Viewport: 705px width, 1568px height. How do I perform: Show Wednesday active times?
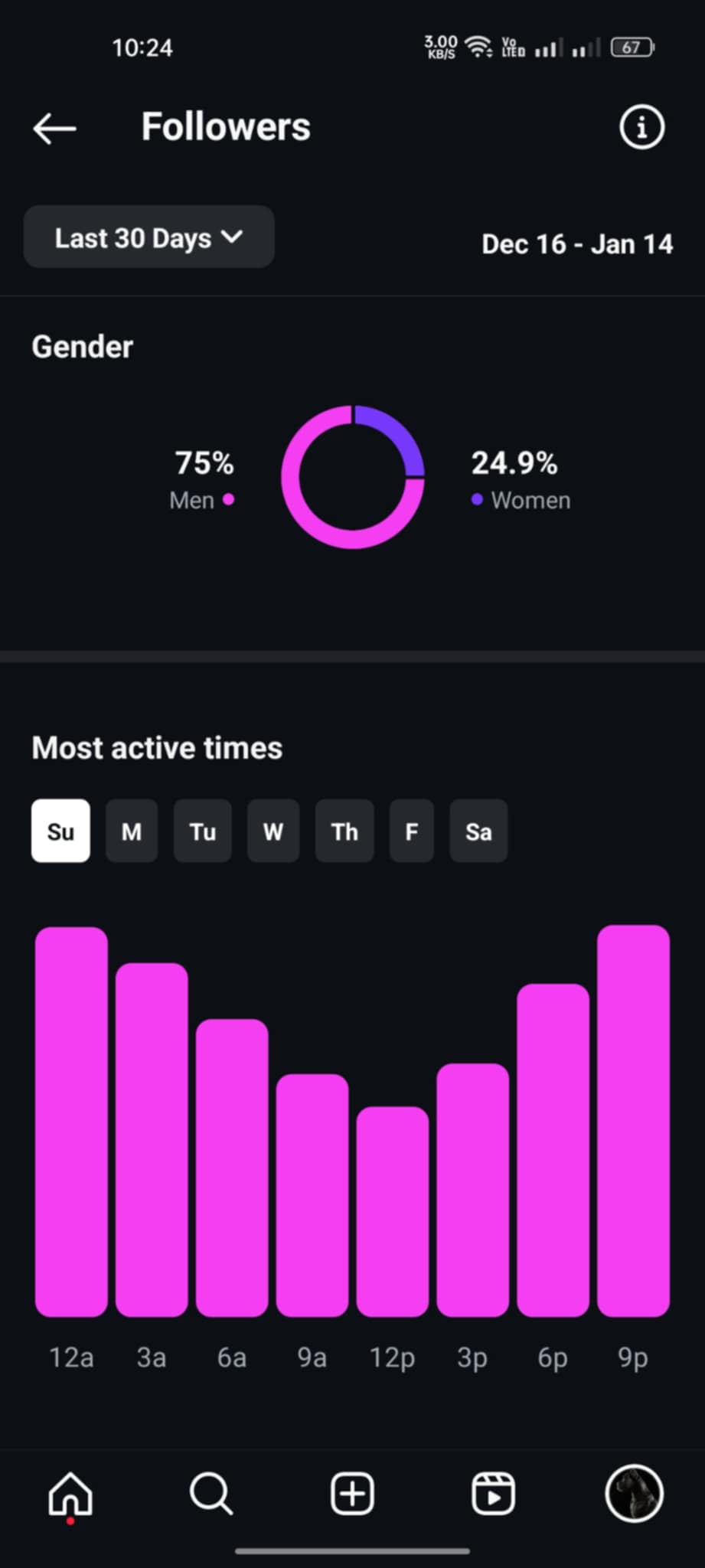(x=273, y=831)
